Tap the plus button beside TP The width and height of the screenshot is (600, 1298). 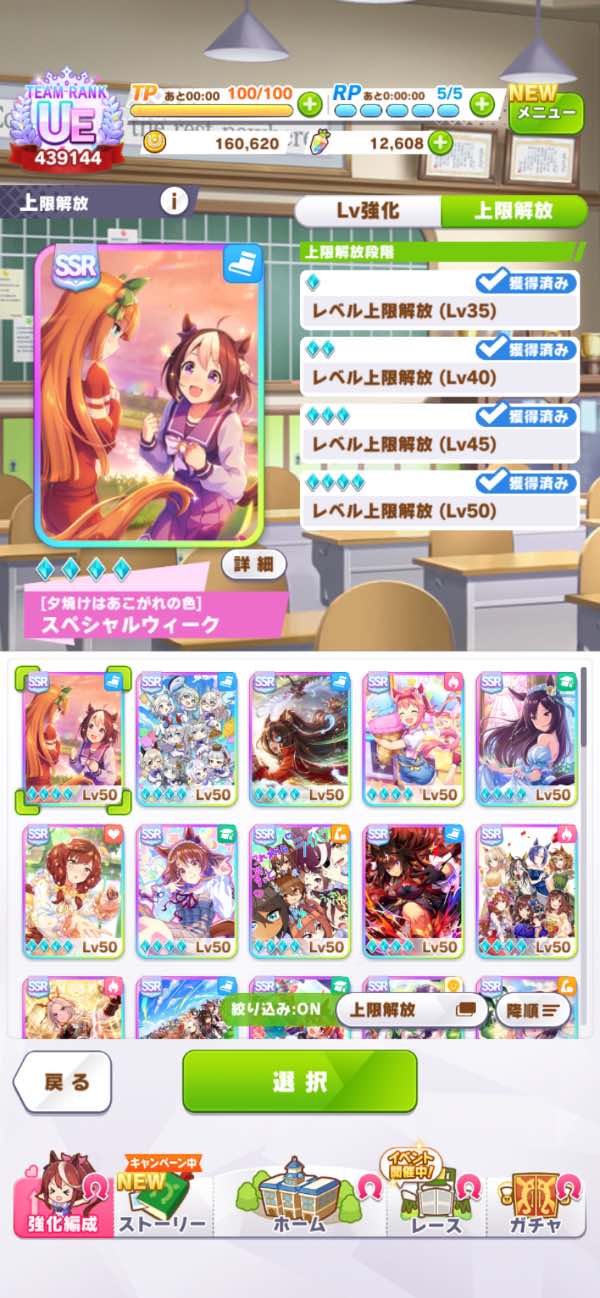[x=310, y=103]
